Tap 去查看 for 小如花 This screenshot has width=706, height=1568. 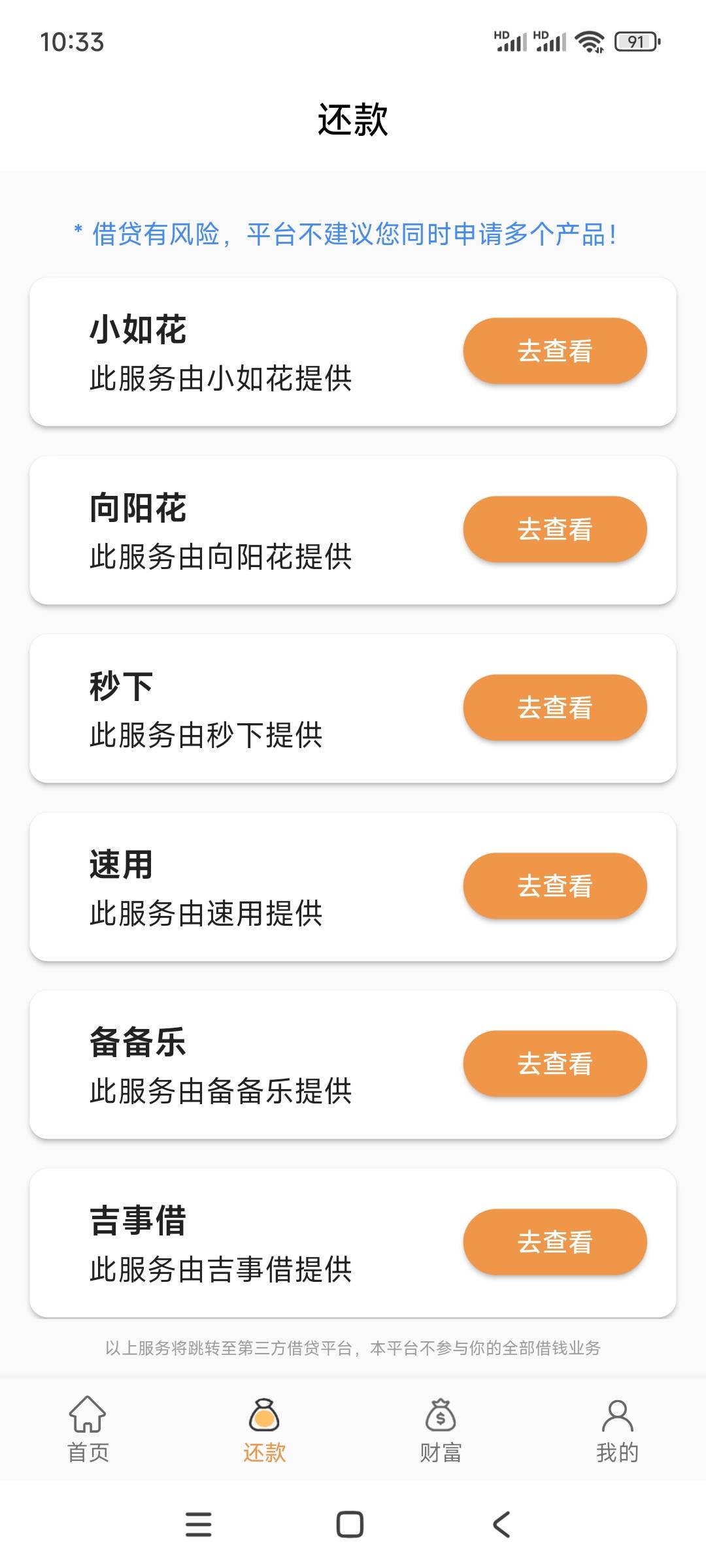pyautogui.click(x=555, y=351)
